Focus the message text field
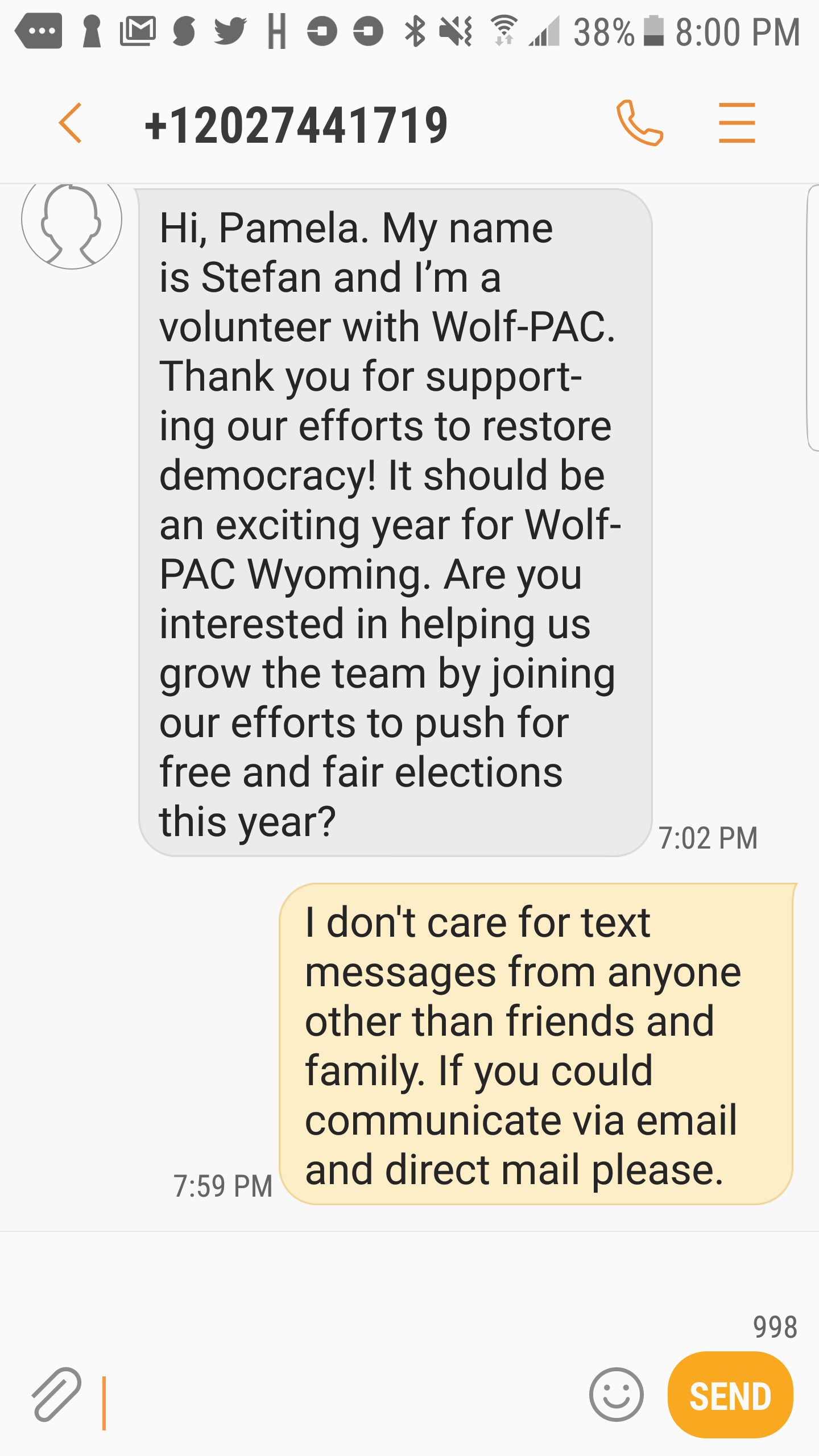819x1456 pixels. pos(341,1395)
